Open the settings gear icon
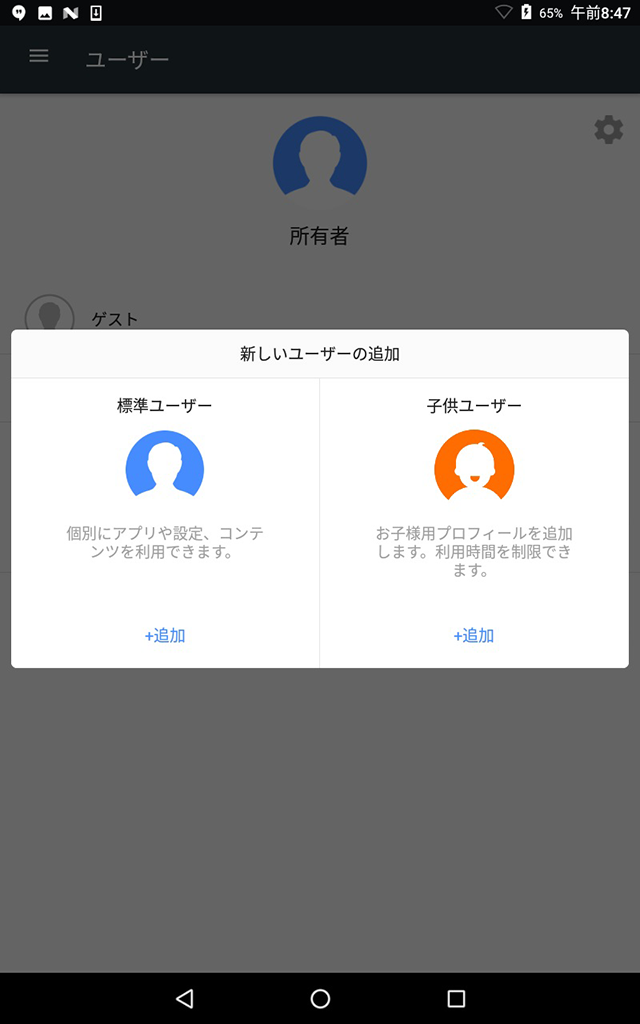 point(609,129)
